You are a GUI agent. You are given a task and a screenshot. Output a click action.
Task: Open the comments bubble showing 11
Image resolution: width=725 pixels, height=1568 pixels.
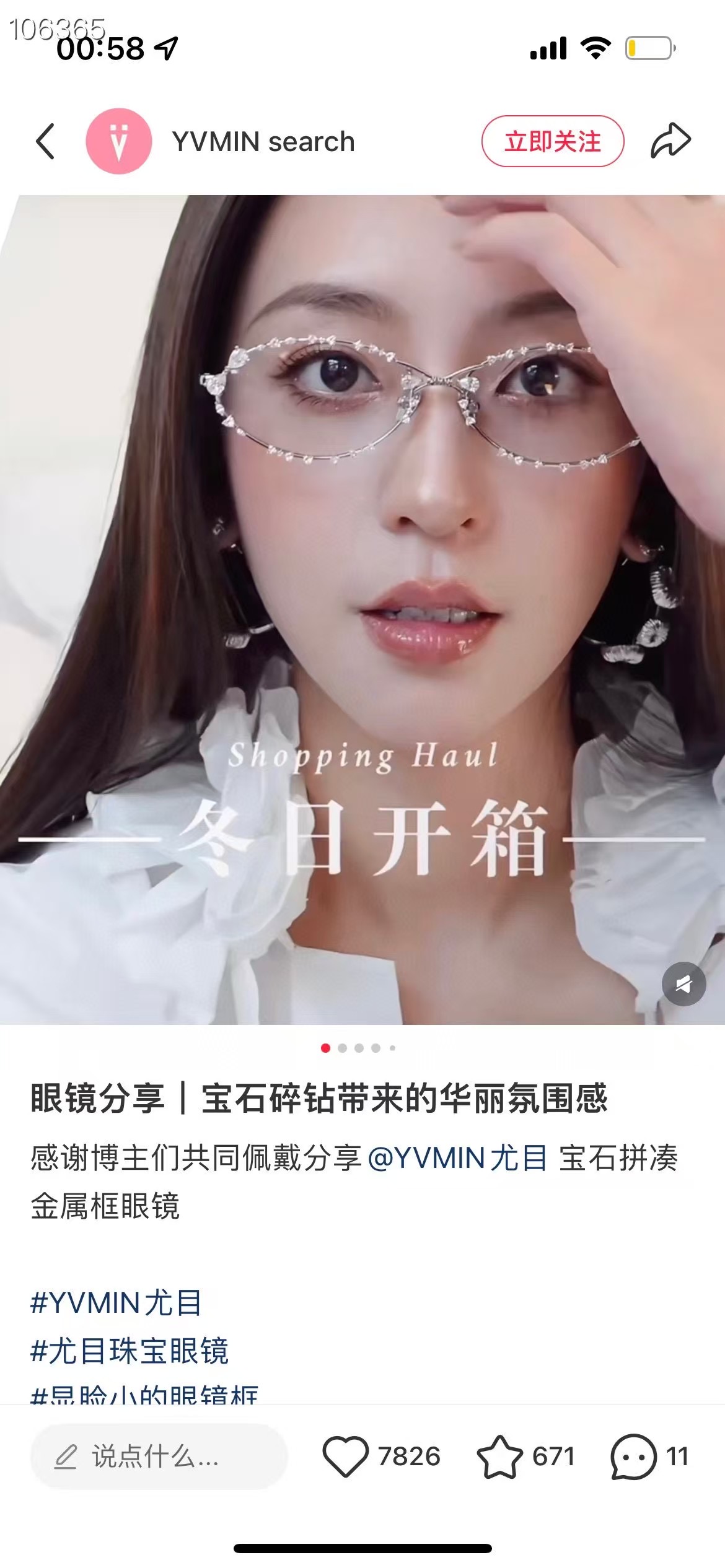(x=633, y=1456)
